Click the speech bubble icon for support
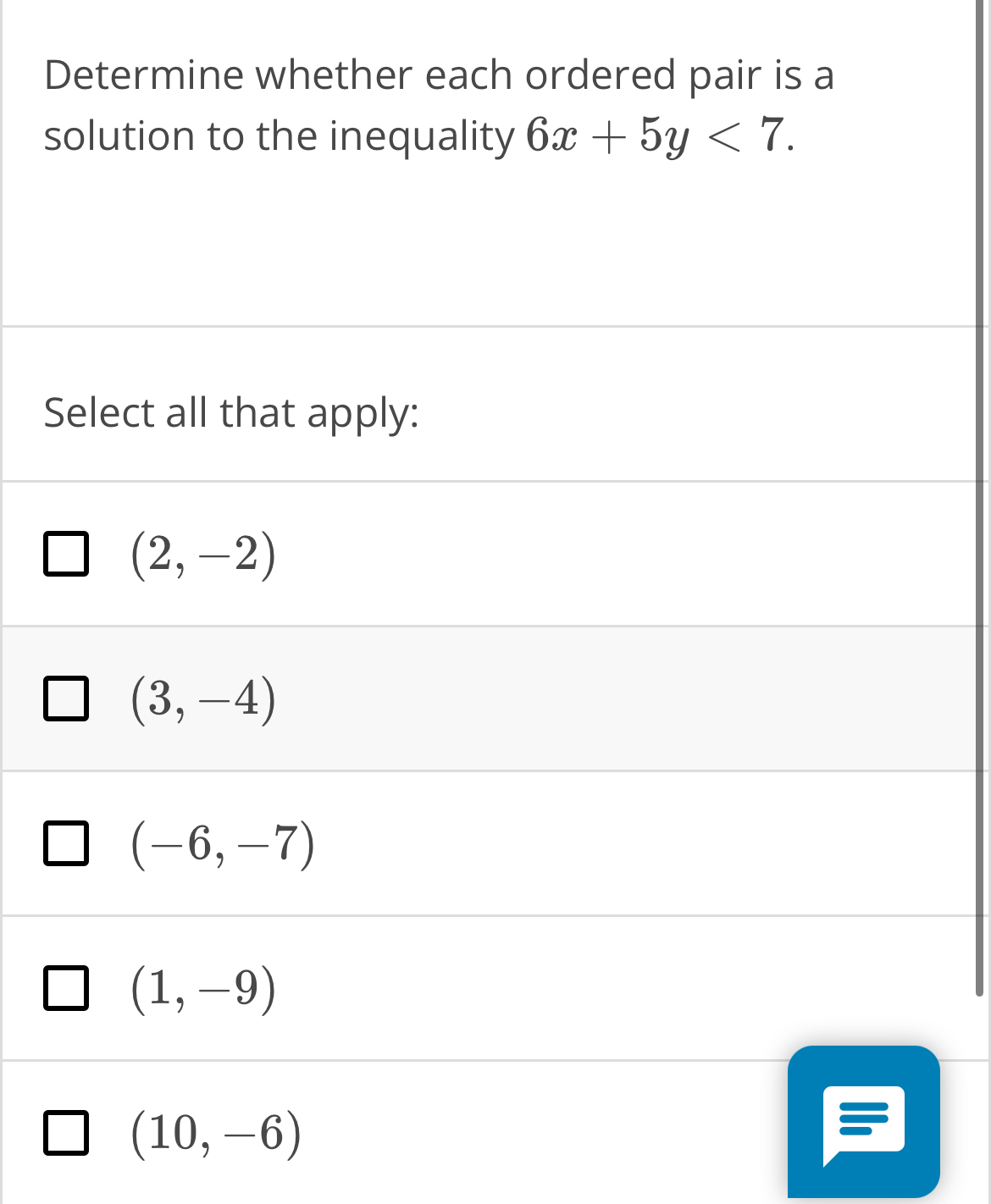Viewport: 991px width, 1204px height. pos(863,1123)
